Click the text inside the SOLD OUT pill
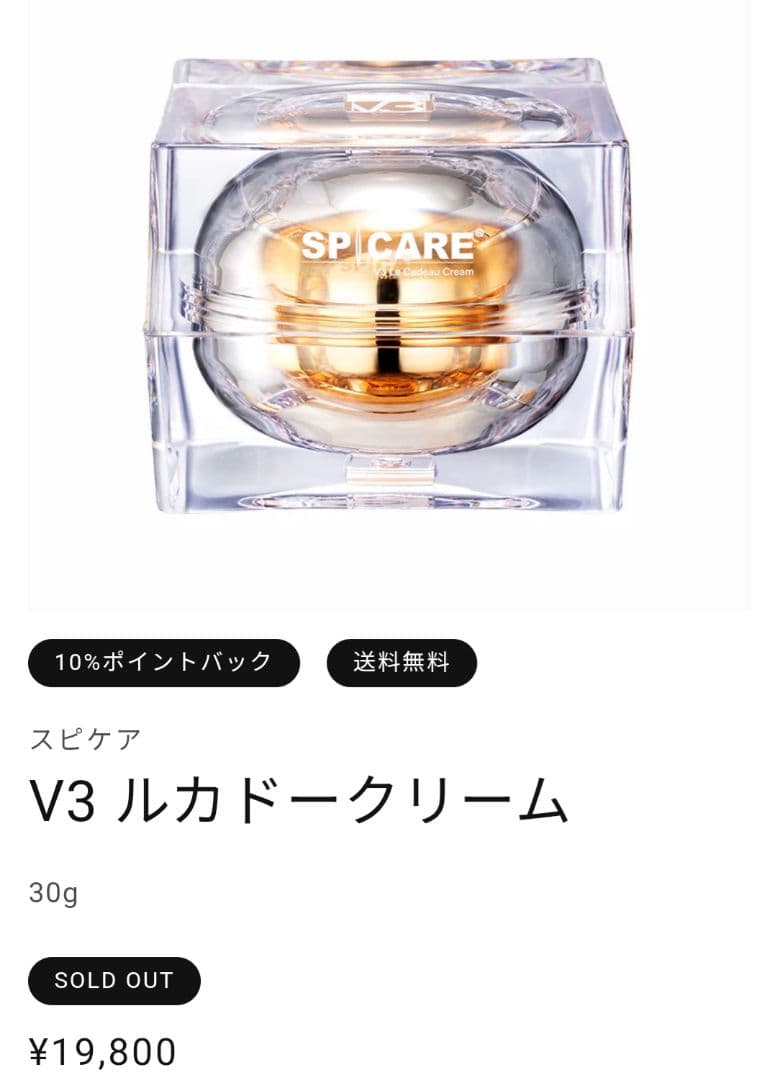 tap(114, 981)
